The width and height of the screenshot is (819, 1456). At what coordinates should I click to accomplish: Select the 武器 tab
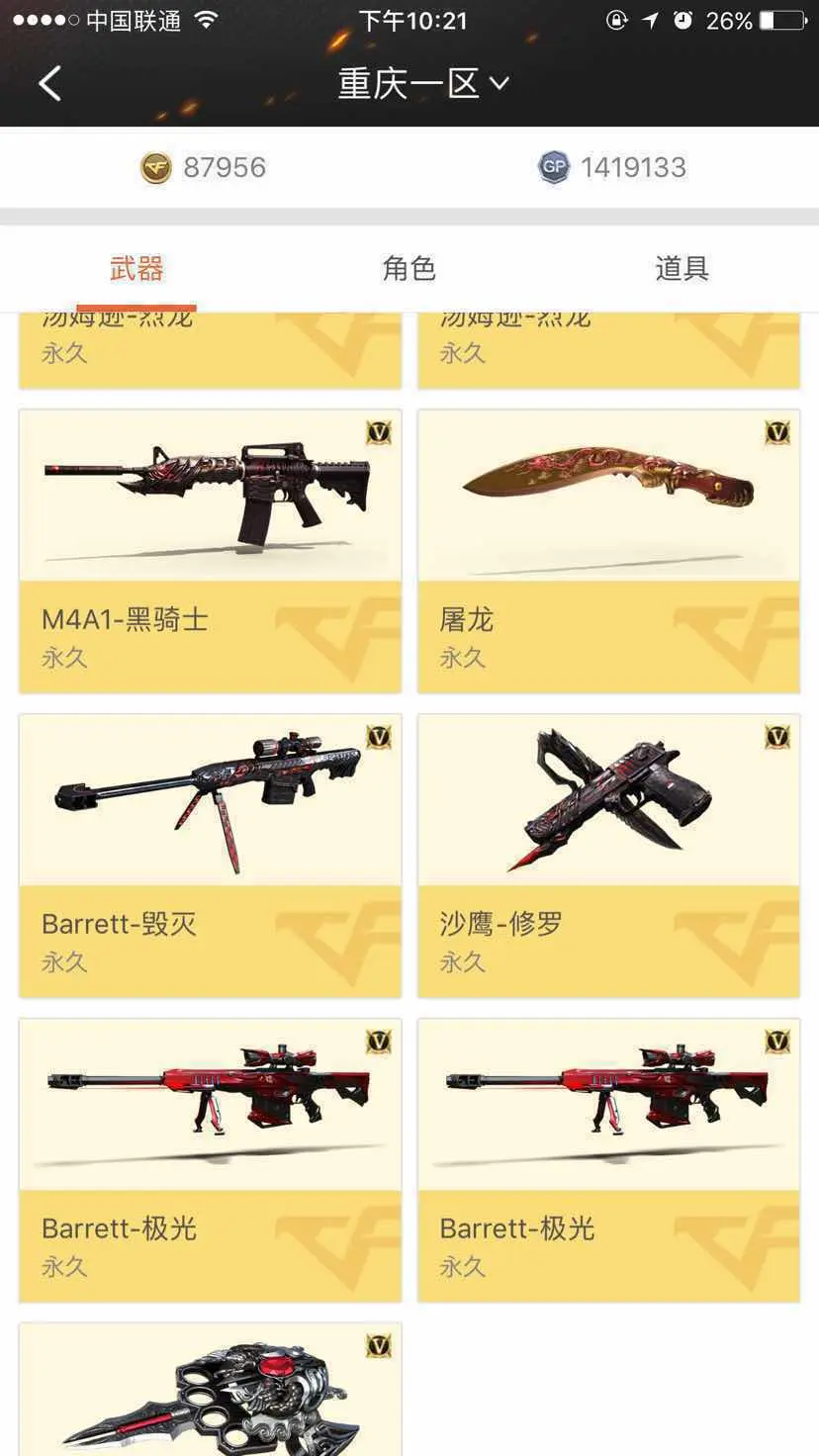coord(136,268)
